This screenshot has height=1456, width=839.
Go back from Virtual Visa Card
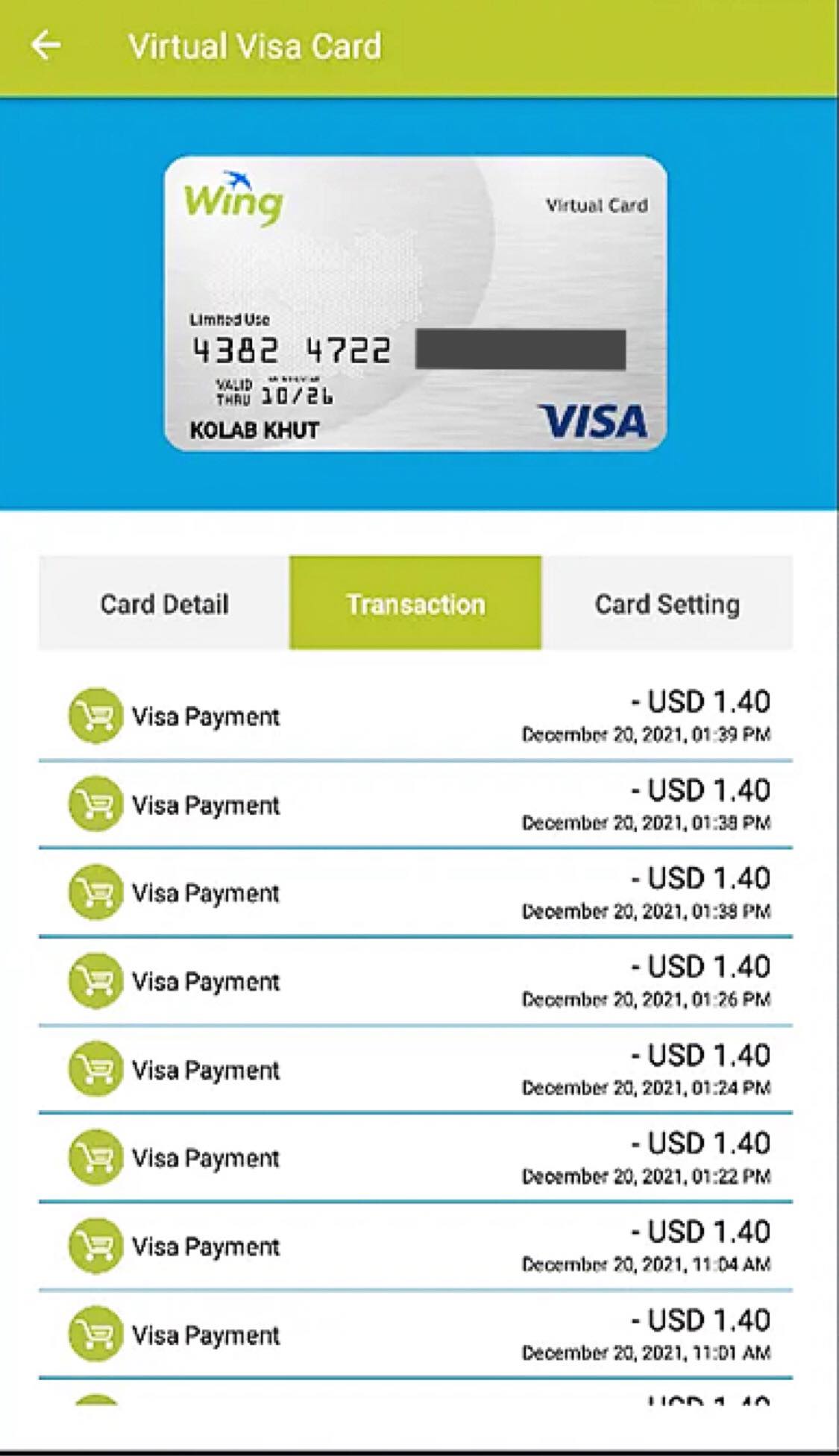click(46, 46)
